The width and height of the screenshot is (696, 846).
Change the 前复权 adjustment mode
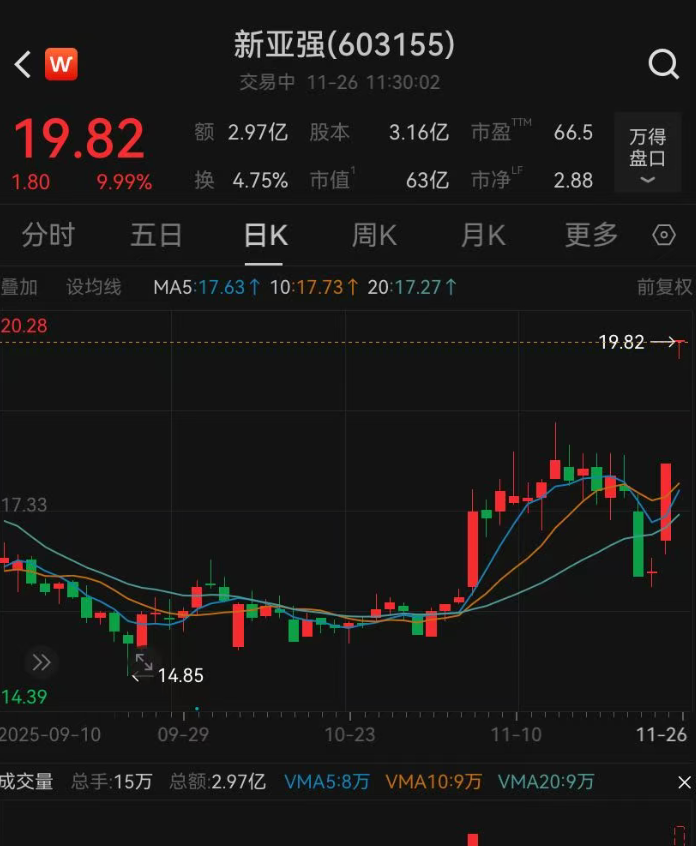(x=664, y=287)
